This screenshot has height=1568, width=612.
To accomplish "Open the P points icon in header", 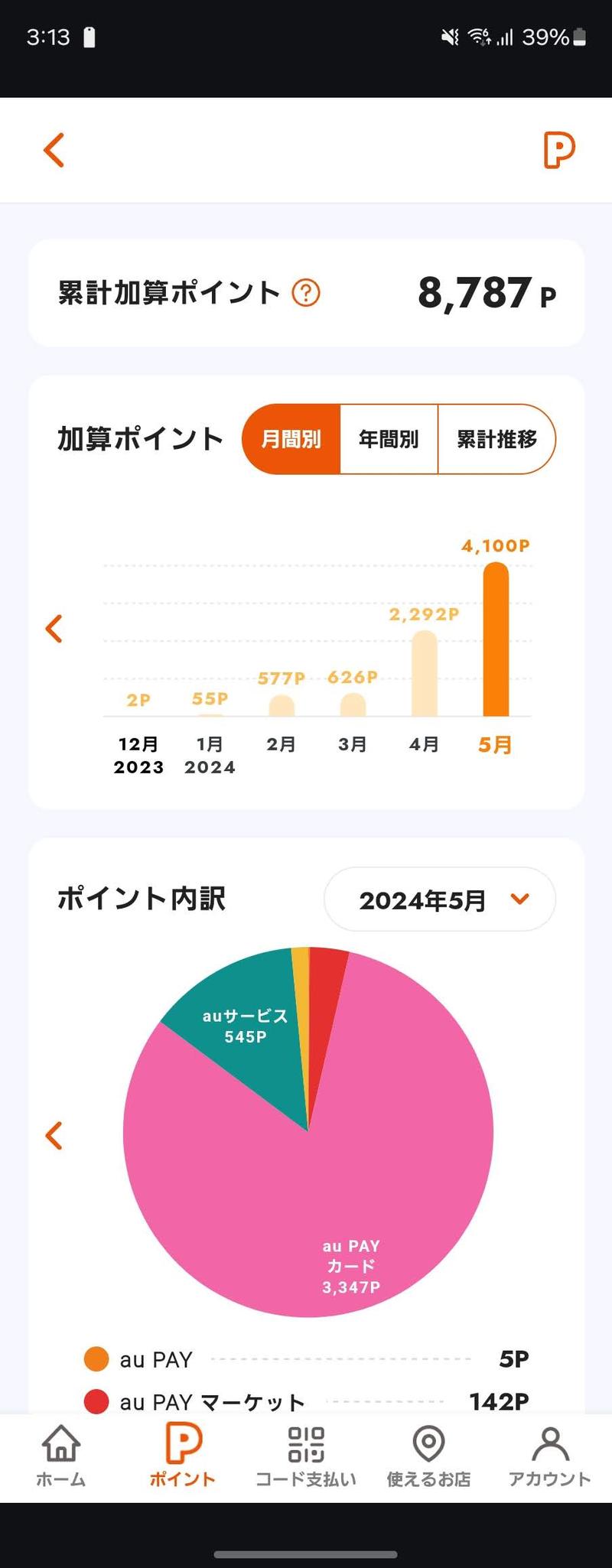I will (x=558, y=150).
